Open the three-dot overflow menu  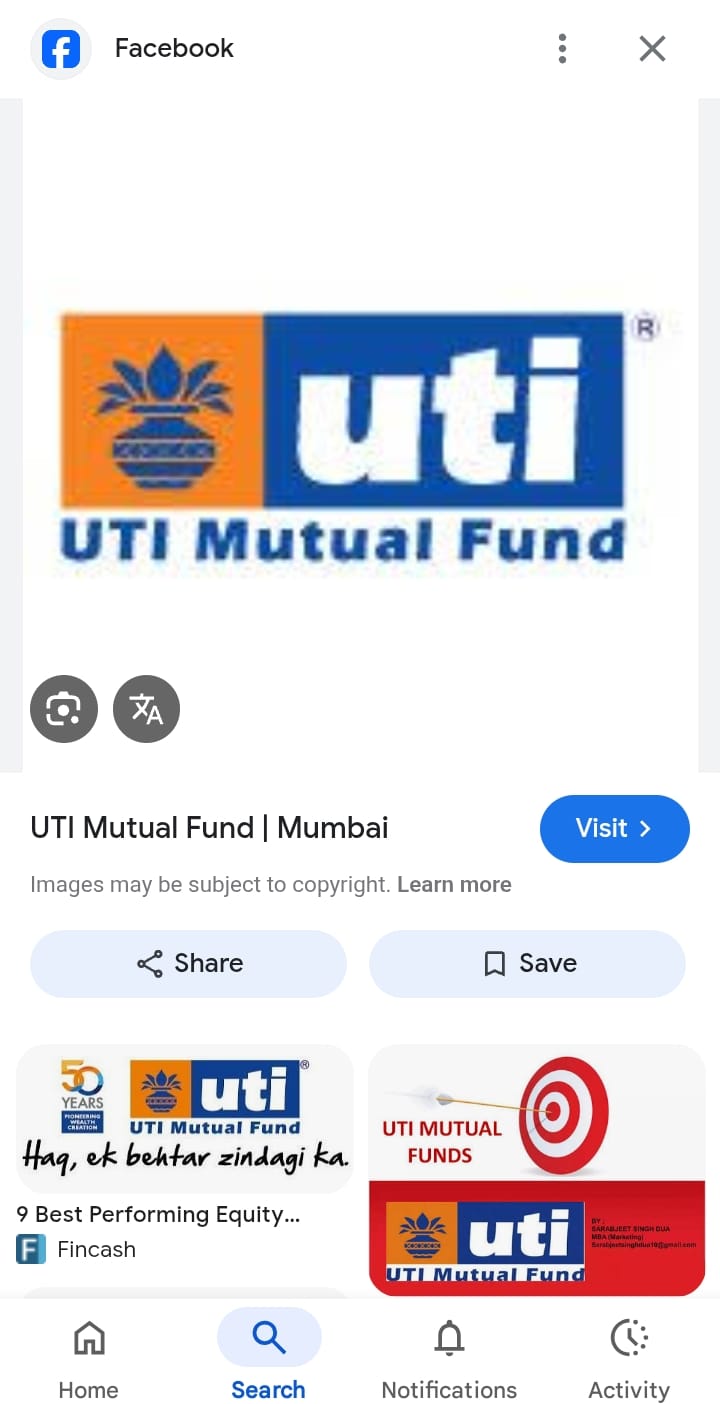pos(563,48)
